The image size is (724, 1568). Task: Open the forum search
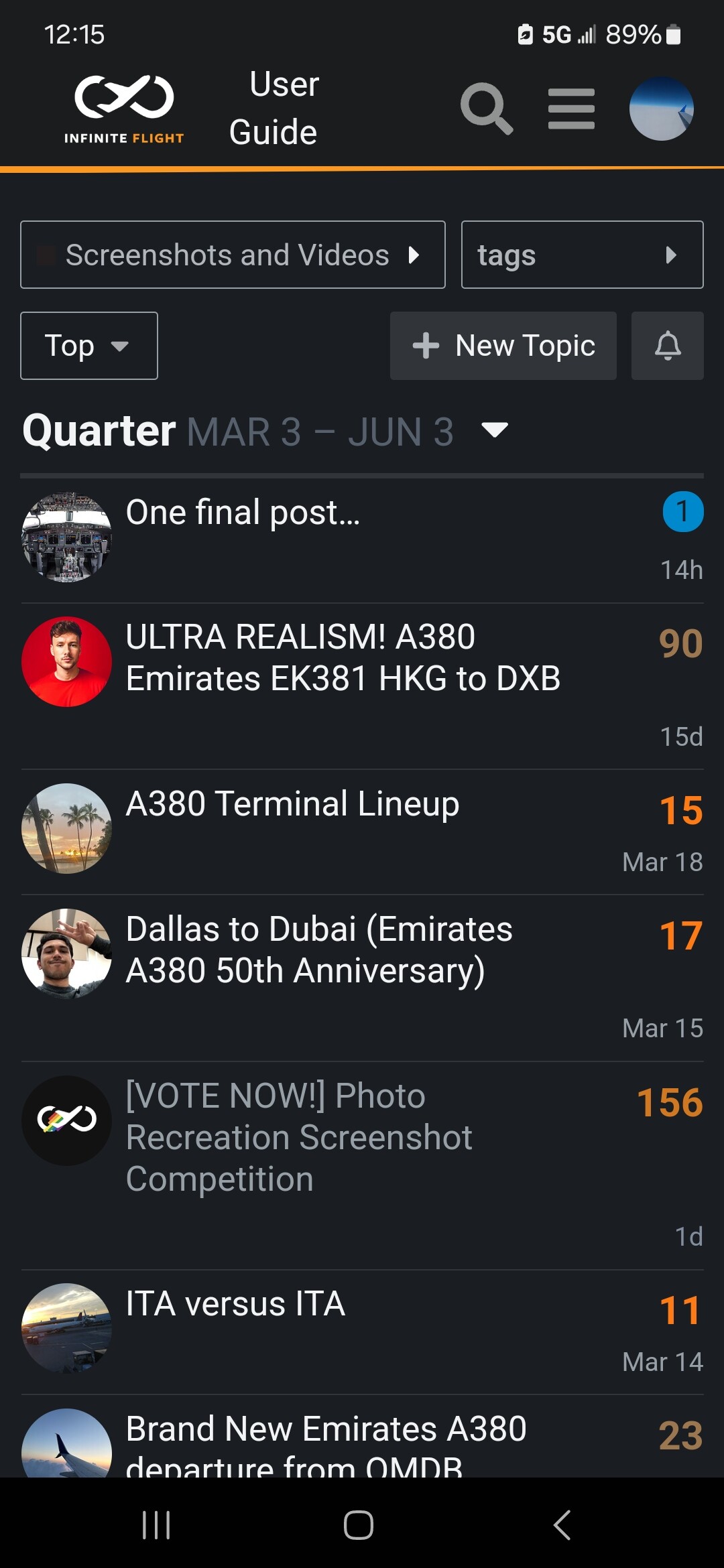[x=486, y=109]
